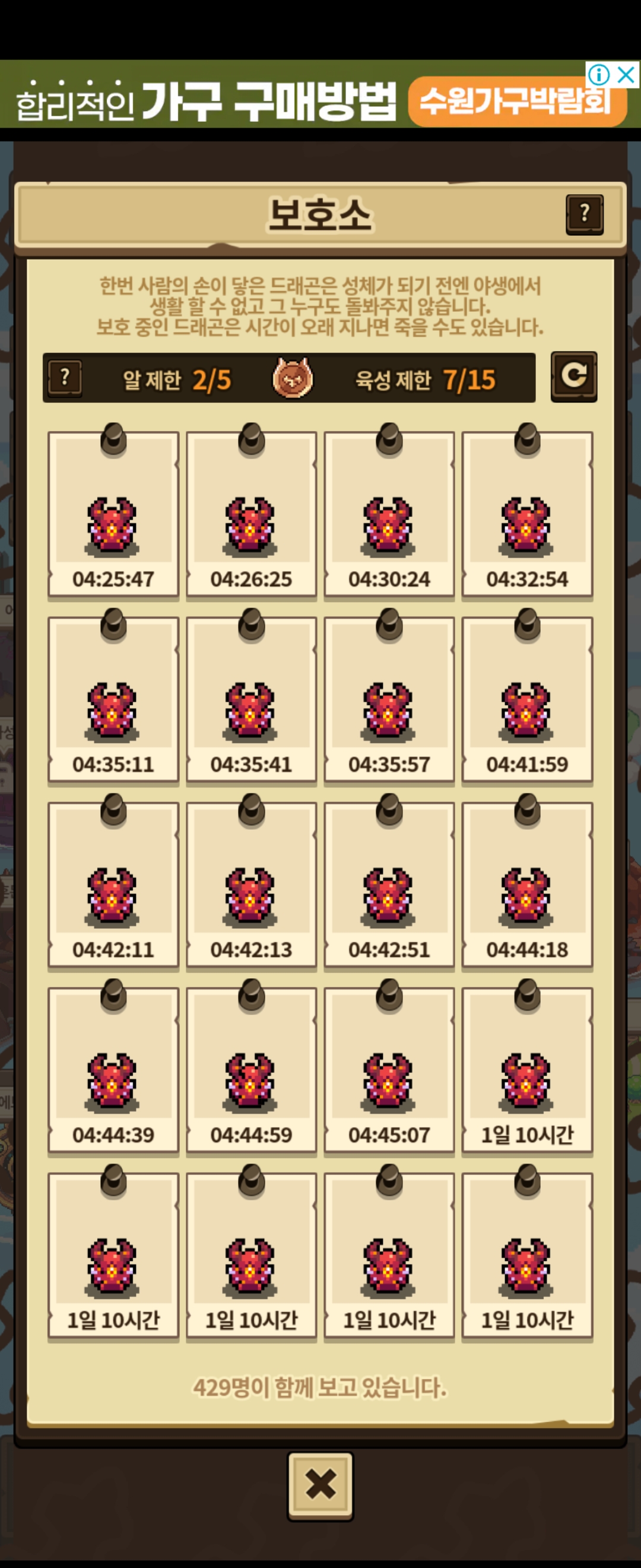Open the egg labeled 04:42:13

coord(251,885)
